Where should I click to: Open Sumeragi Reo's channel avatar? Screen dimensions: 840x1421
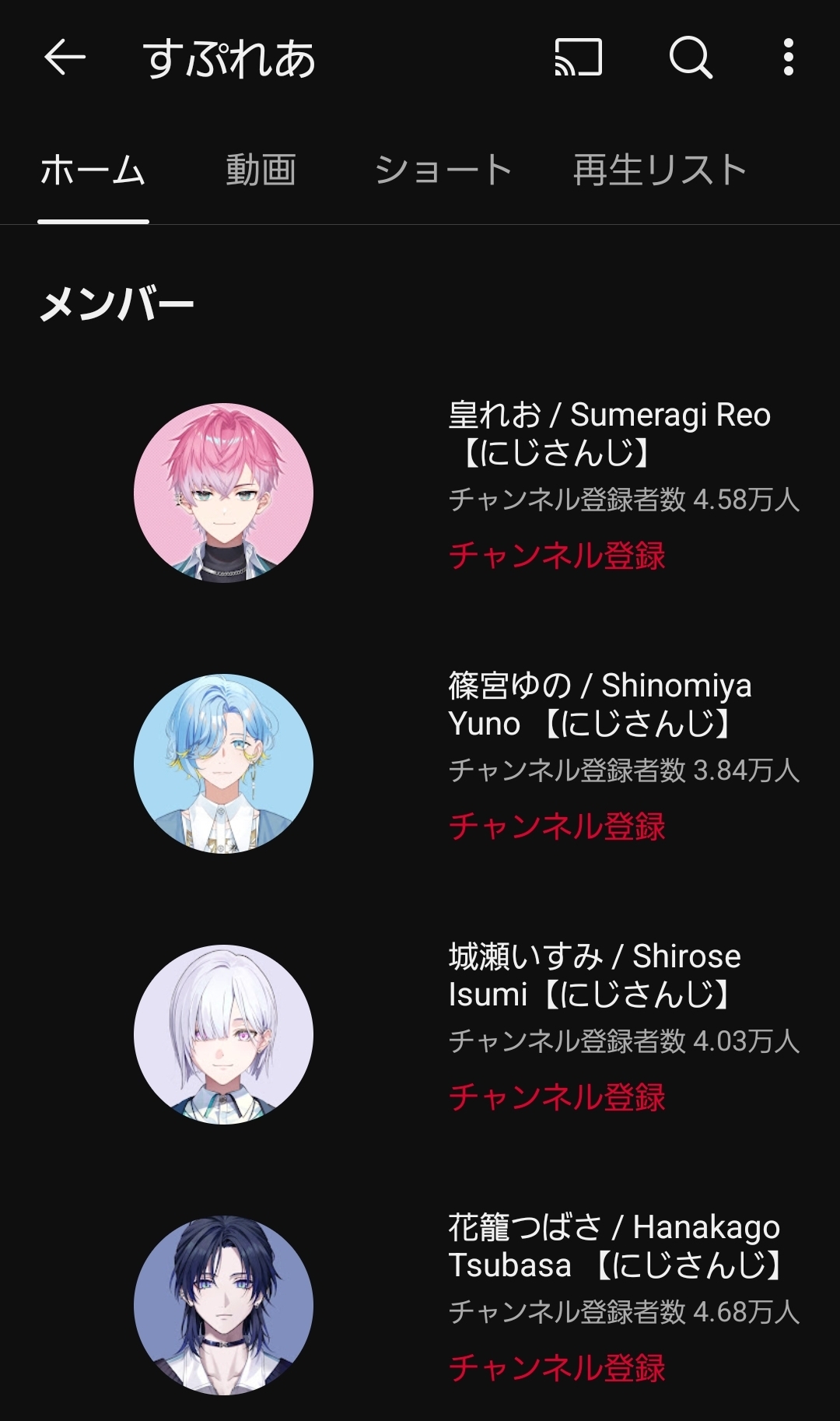tap(223, 493)
